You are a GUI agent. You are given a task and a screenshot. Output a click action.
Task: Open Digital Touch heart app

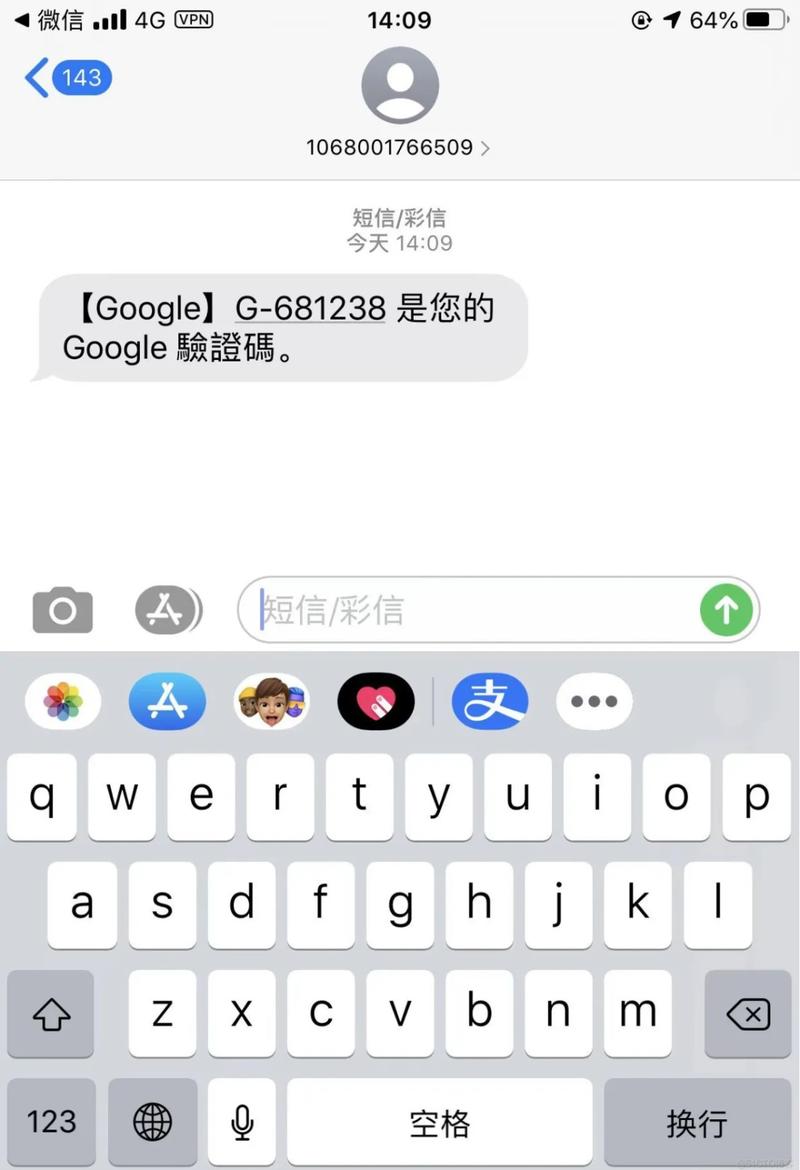tap(376, 701)
